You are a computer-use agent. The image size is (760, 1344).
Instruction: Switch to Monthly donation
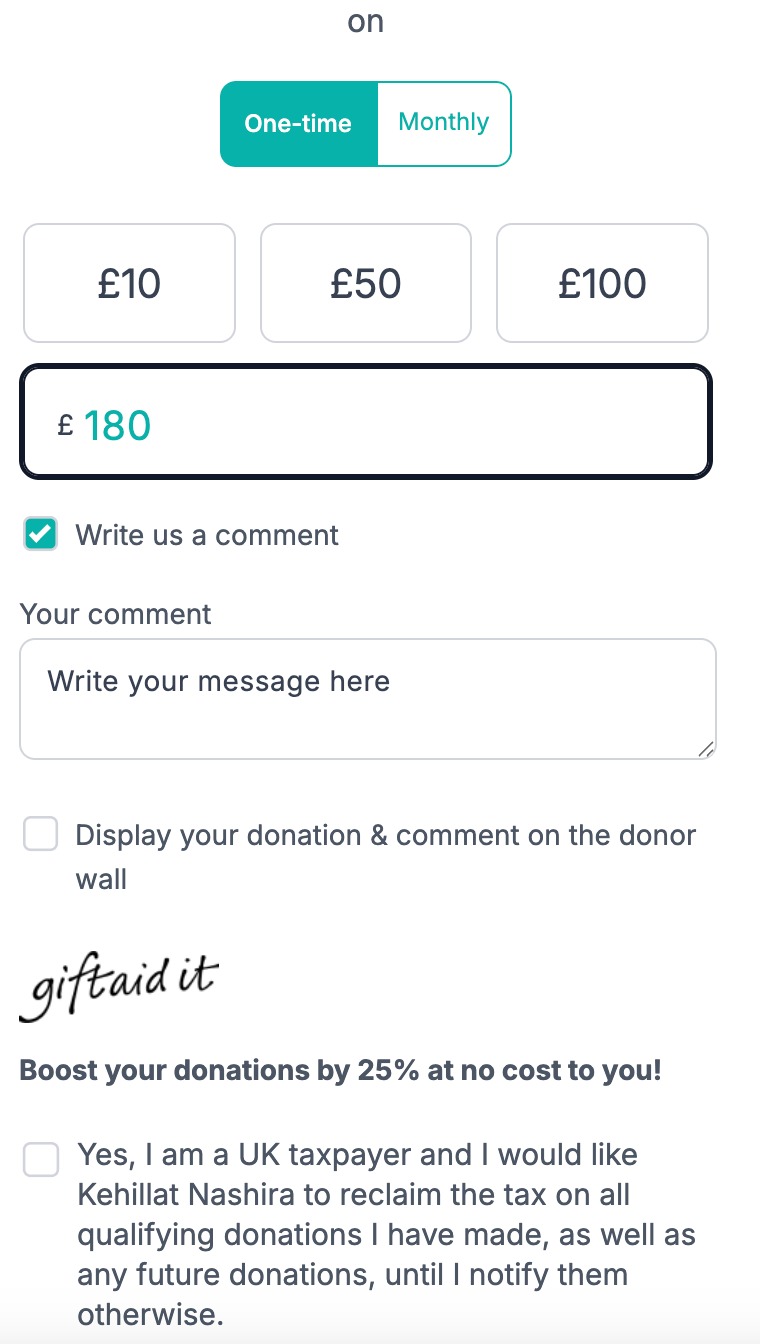(x=444, y=124)
